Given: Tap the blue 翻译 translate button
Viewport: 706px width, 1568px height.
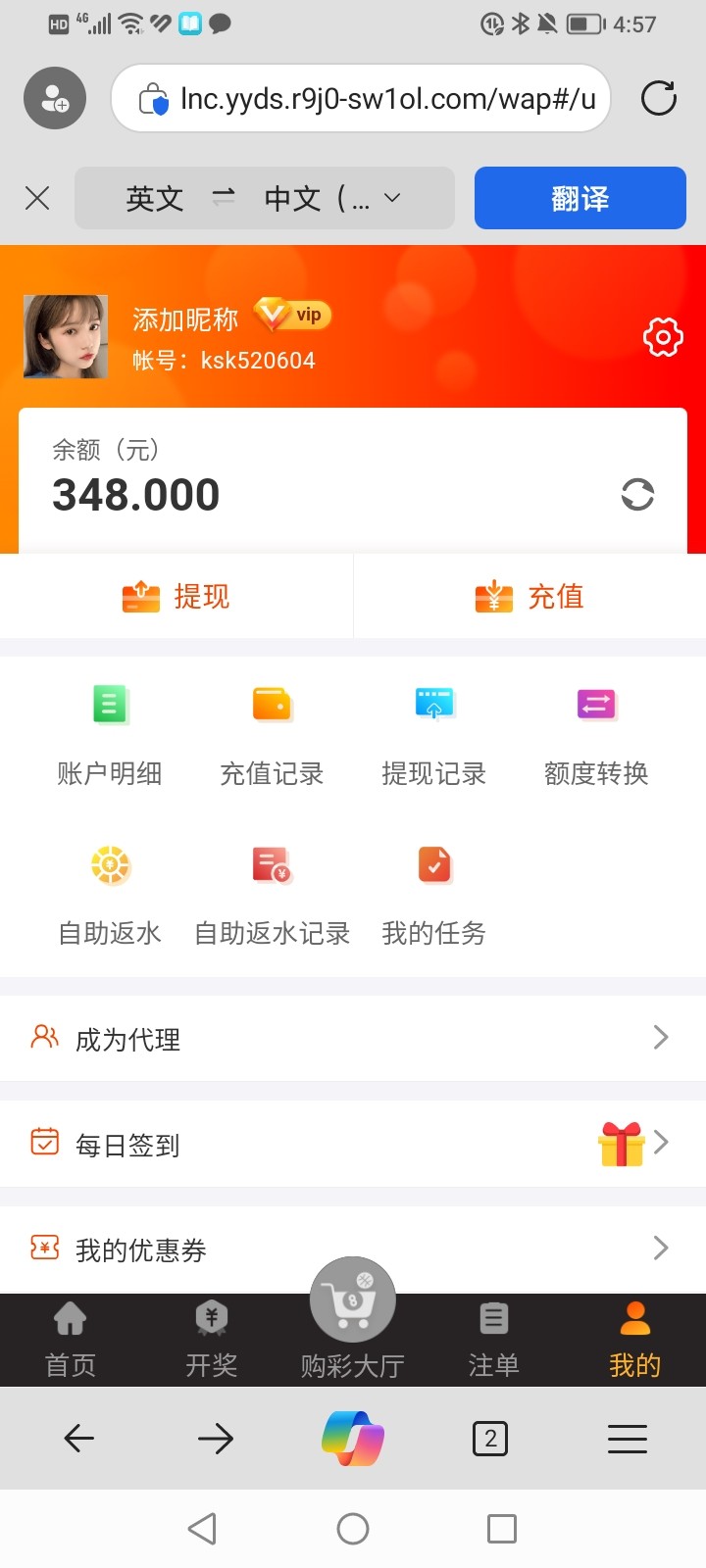Looking at the screenshot, I should click(580, 198).
